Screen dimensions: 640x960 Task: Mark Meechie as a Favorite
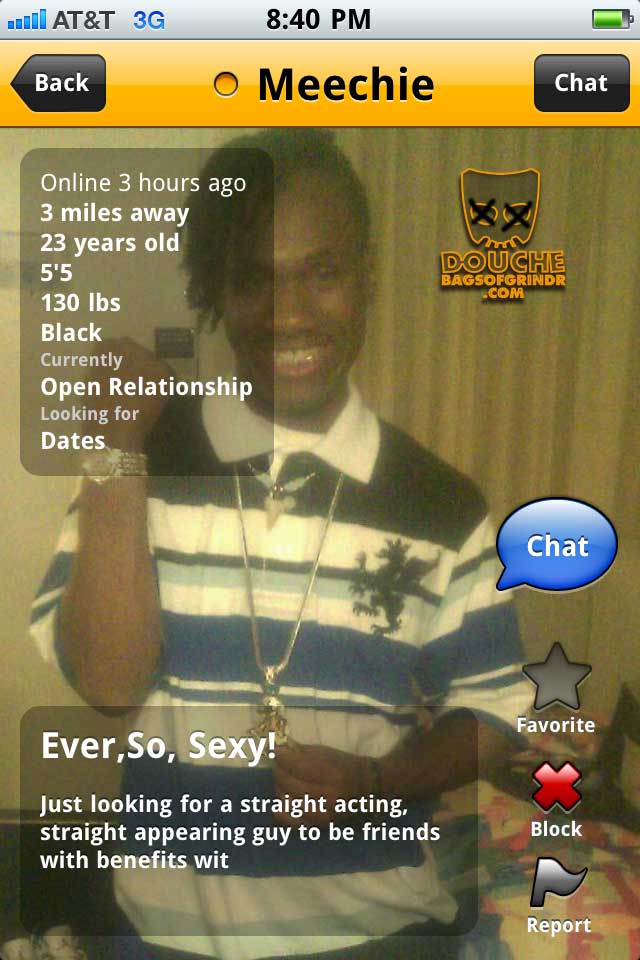coord(556,680)
